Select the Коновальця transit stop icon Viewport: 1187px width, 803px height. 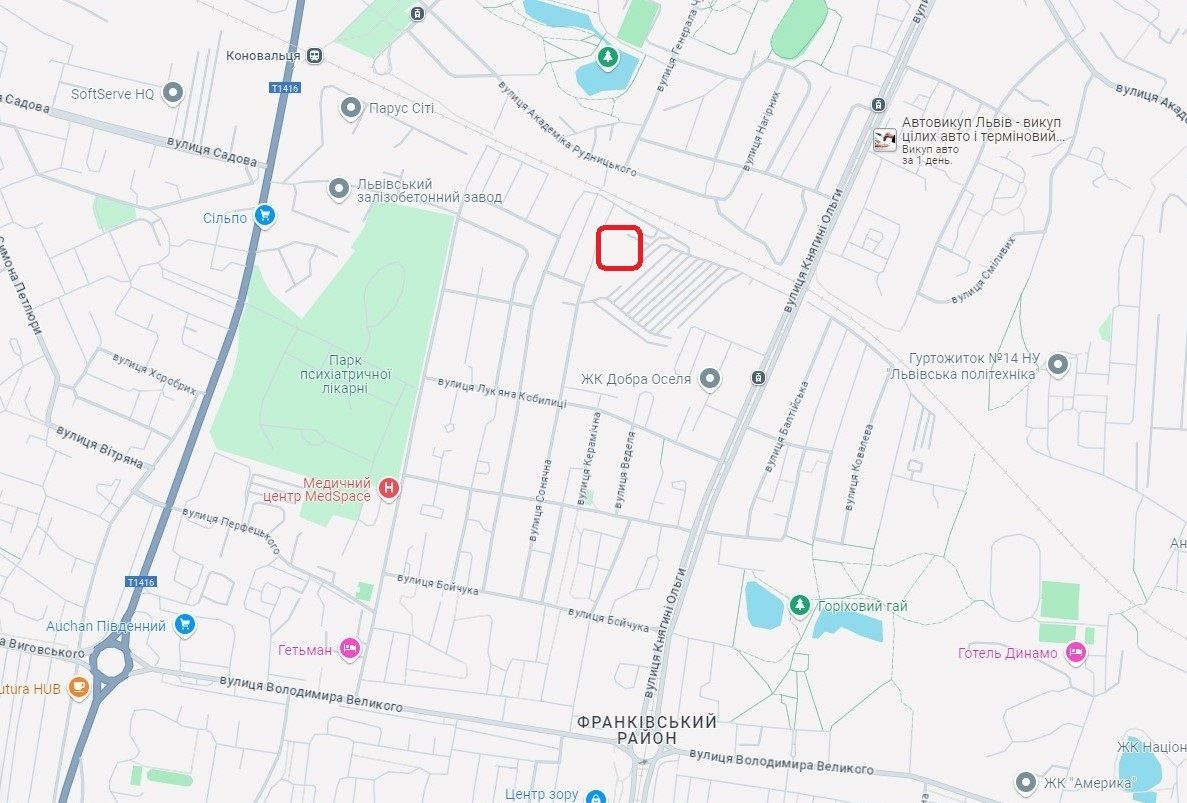(x=315, y=56)
